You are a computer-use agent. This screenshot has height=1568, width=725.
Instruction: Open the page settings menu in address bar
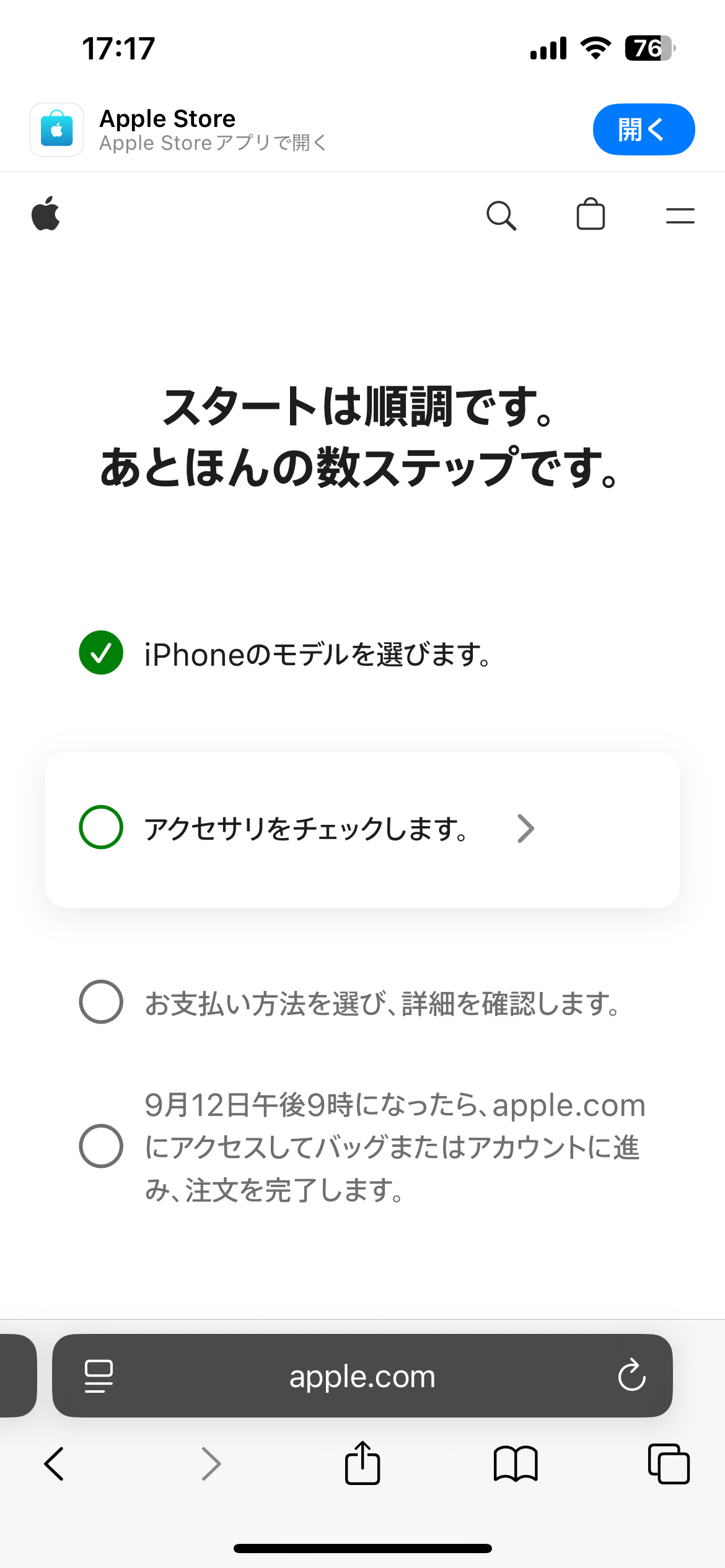pyautogui.click(x=99, y=1376)
